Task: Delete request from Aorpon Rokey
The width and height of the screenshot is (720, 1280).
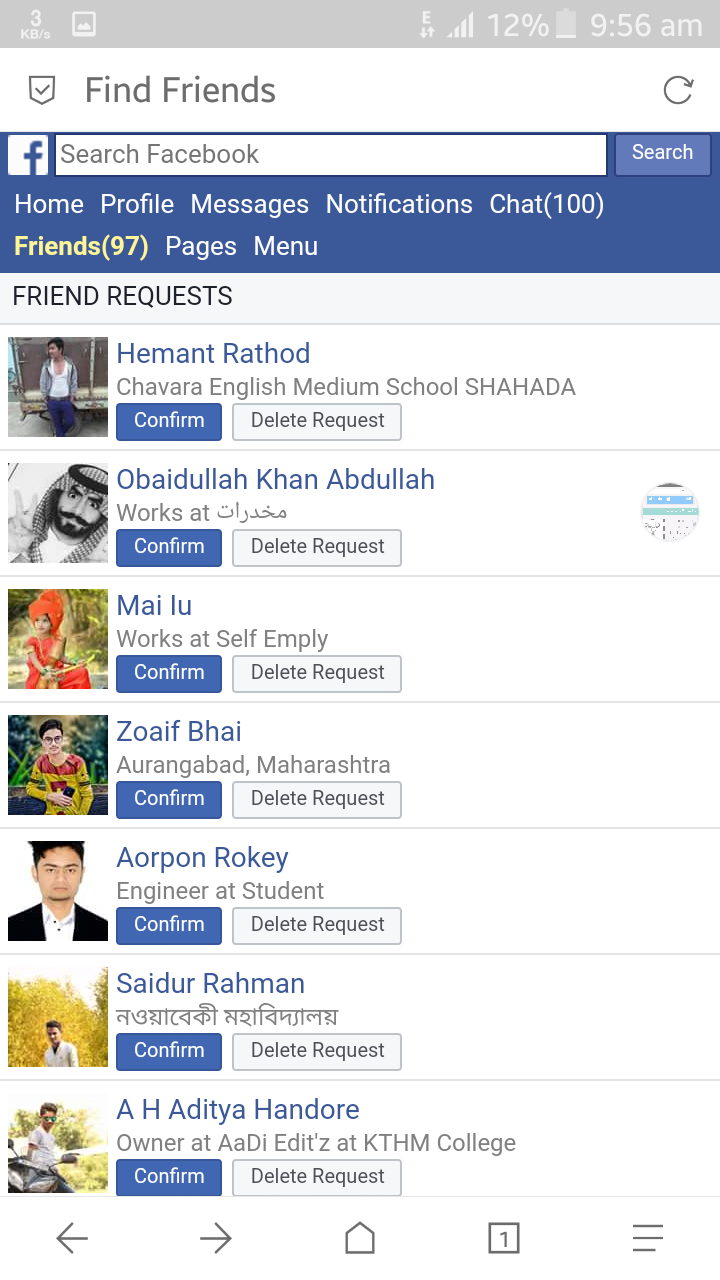Action: point(317,925)
